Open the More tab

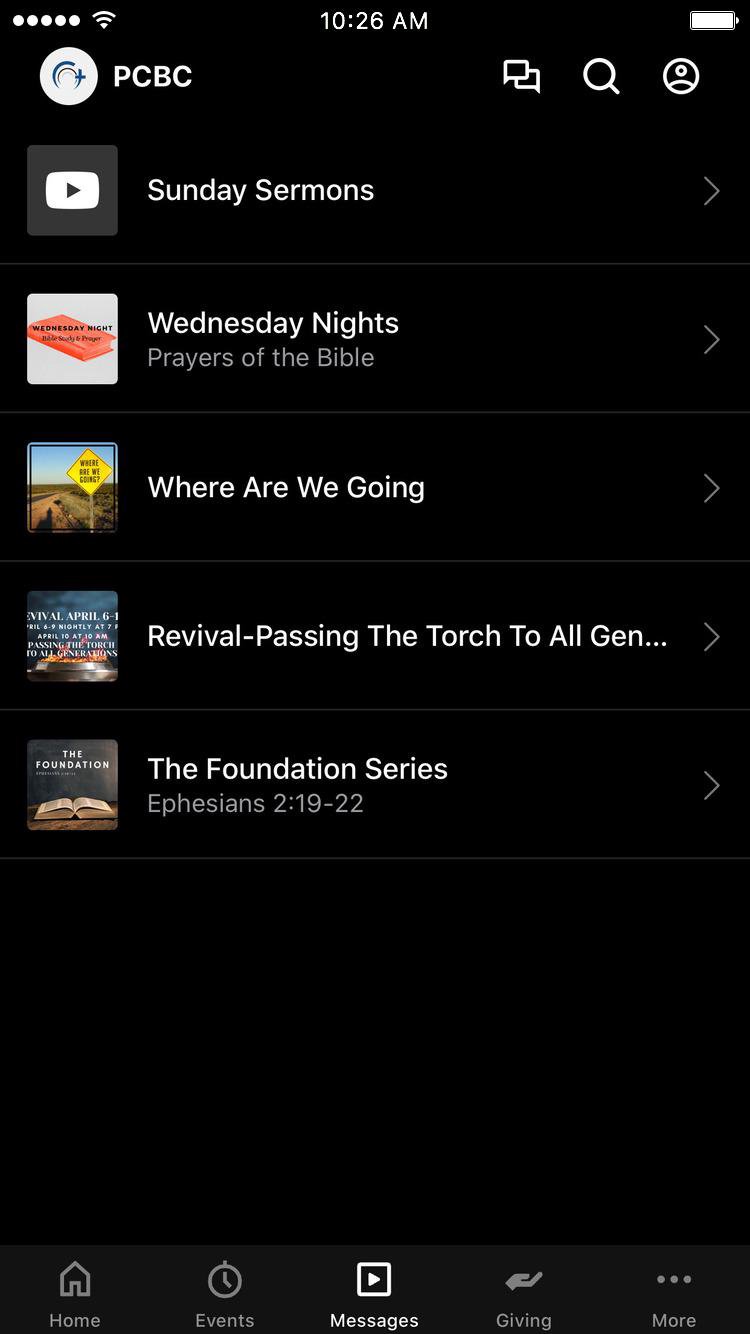click(674, 1293)
